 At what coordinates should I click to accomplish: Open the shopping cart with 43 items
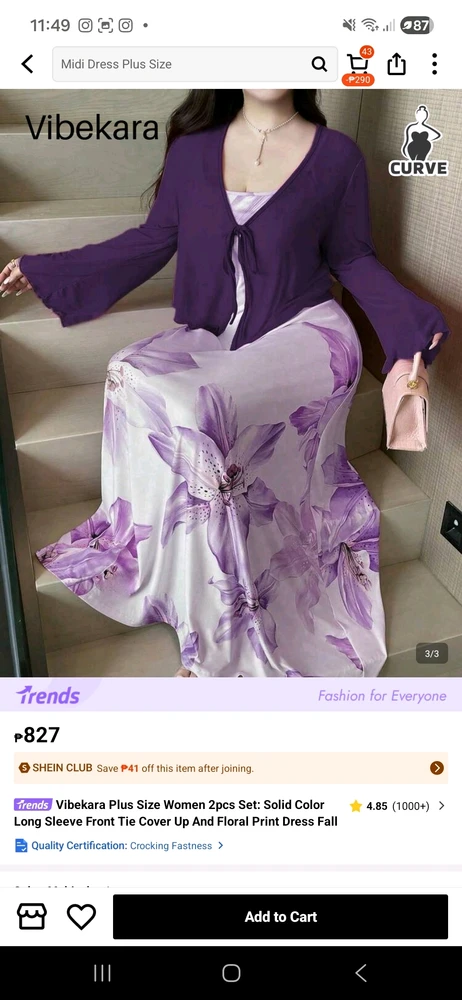click(359, 66)
